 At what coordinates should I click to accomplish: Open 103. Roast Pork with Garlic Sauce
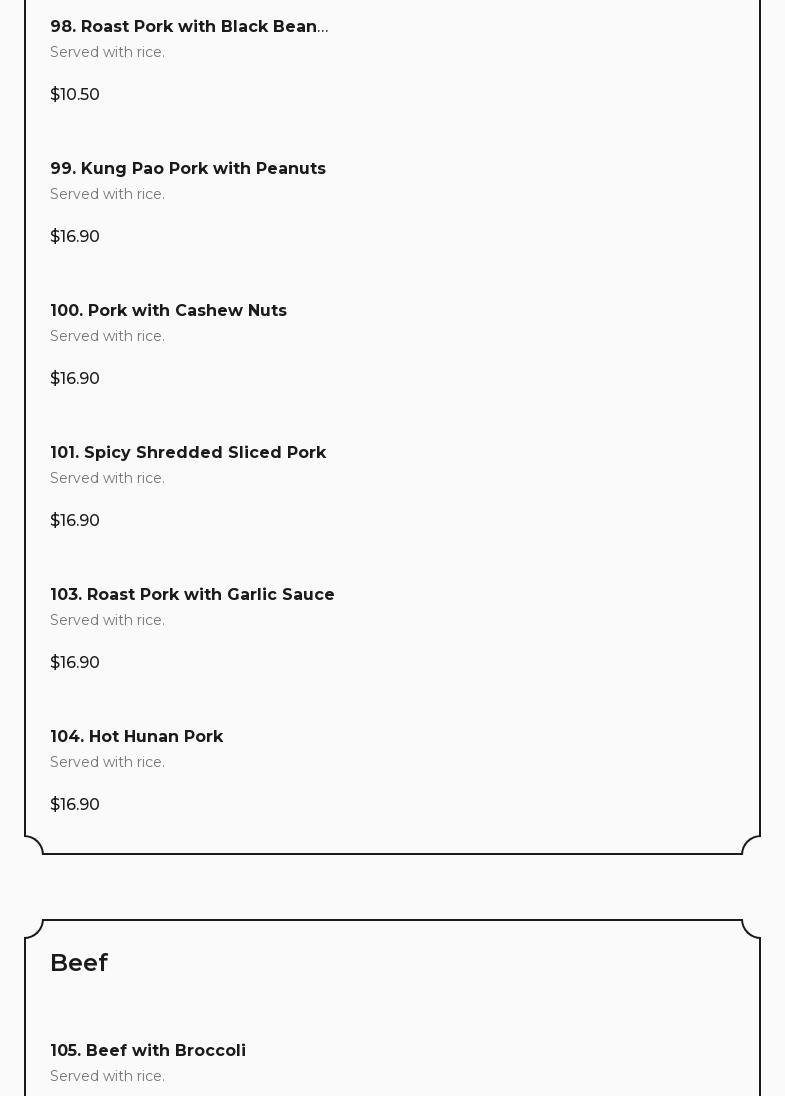click(x=192, y=595)
